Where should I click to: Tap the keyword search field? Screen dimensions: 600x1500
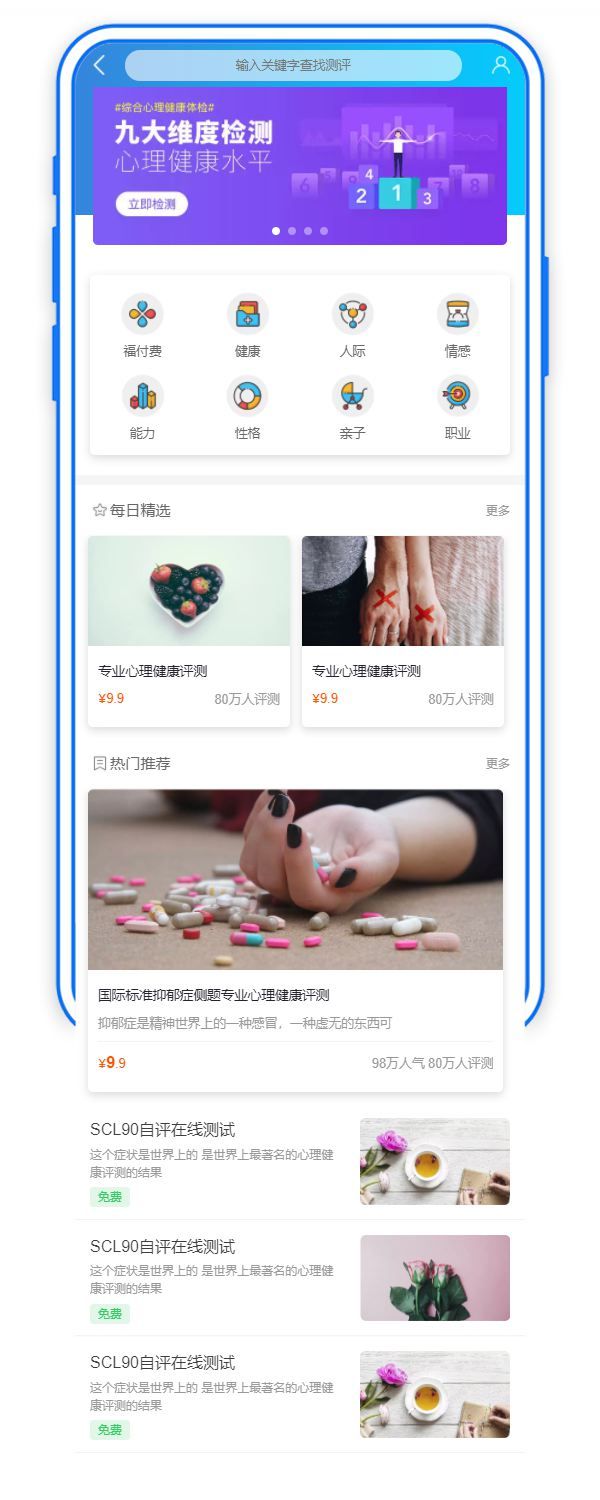tap(293, 66)
